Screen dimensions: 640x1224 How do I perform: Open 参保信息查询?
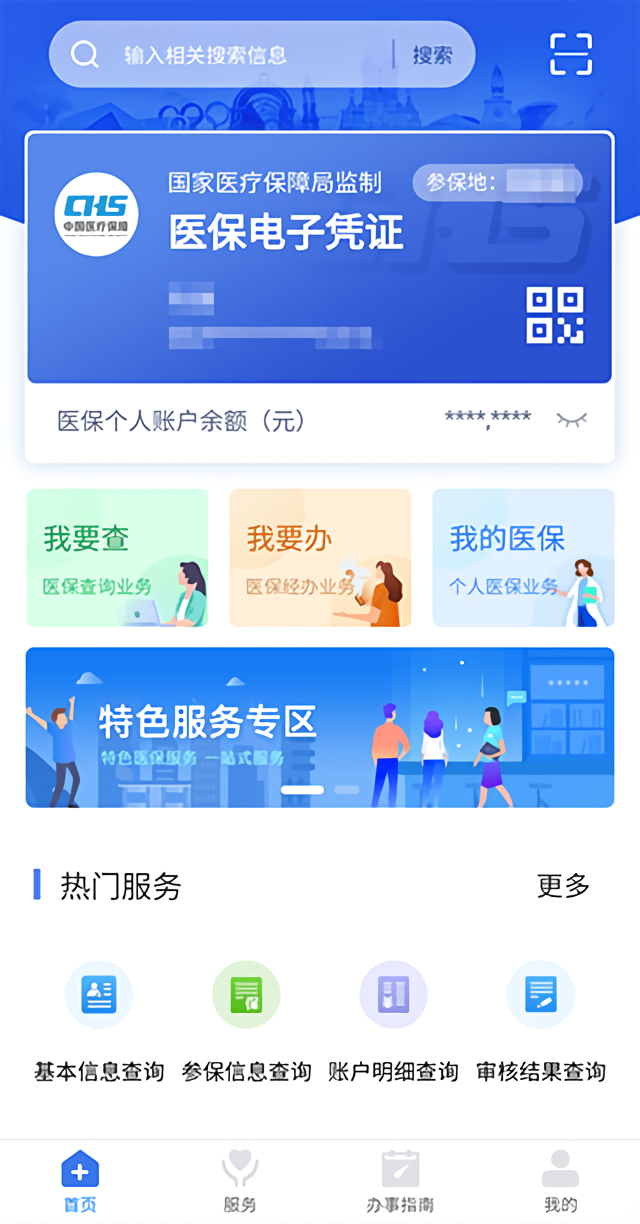(246, 1022)
